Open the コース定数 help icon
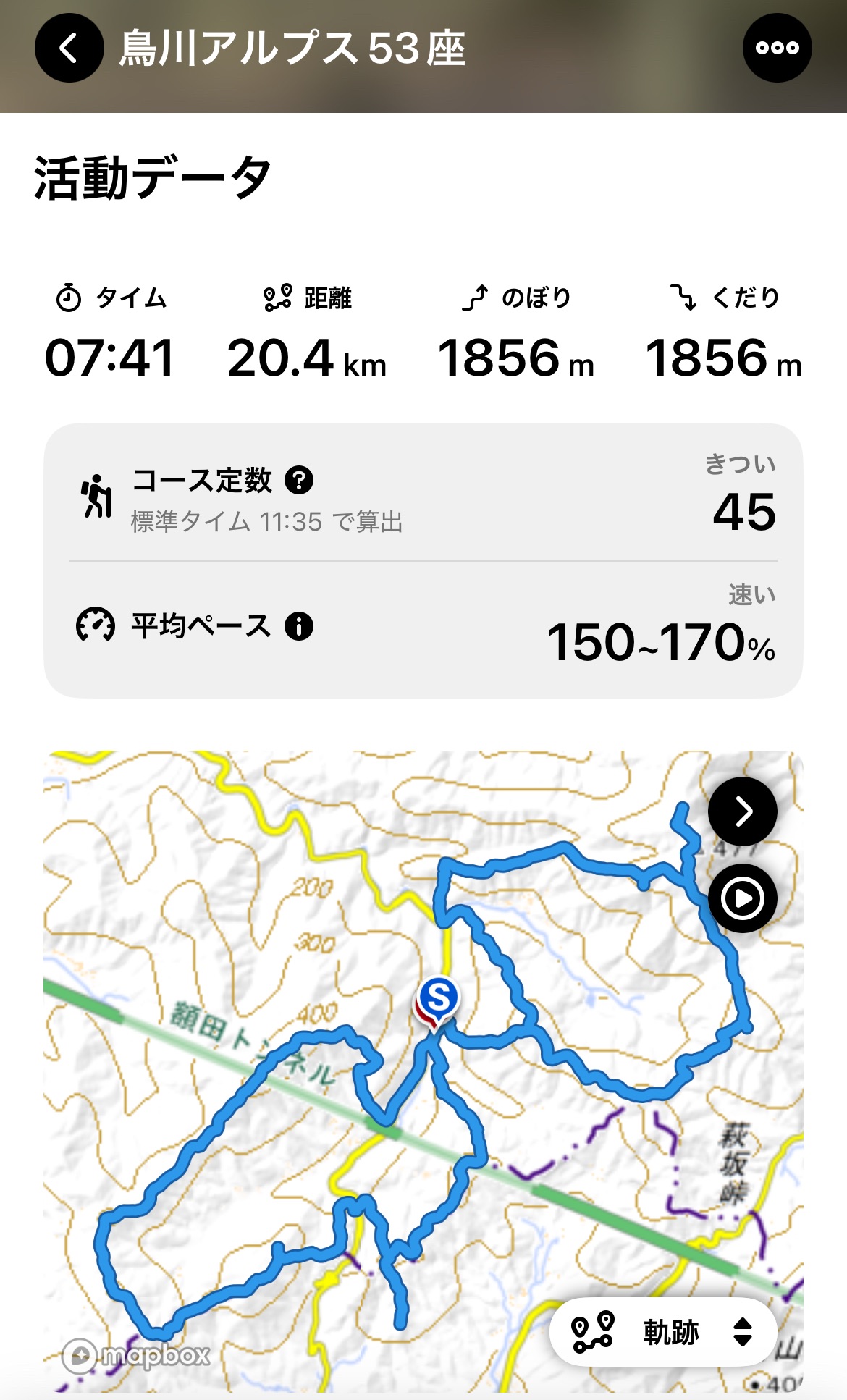Image resolution: width=847 pixels, height=1400 pixels. click(x=299, y=480)
